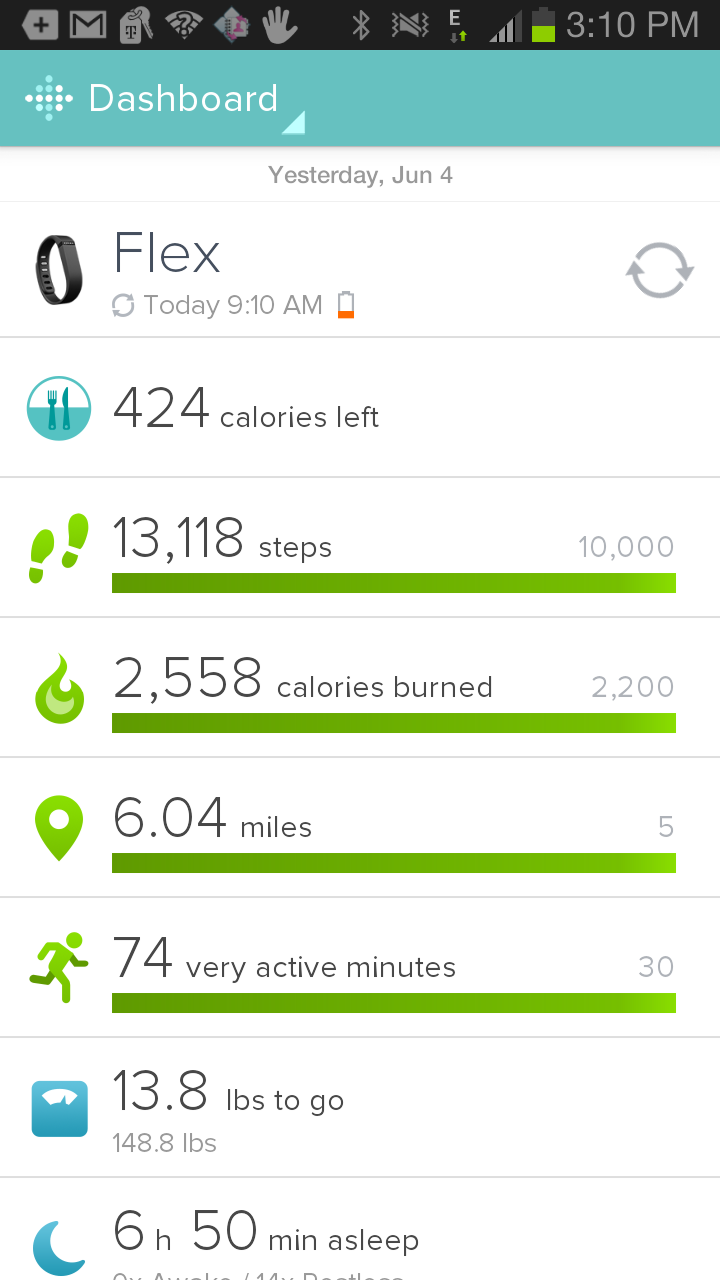
Task: Tap the Fitbit logo in the header
Action: [x=48, y=98]
